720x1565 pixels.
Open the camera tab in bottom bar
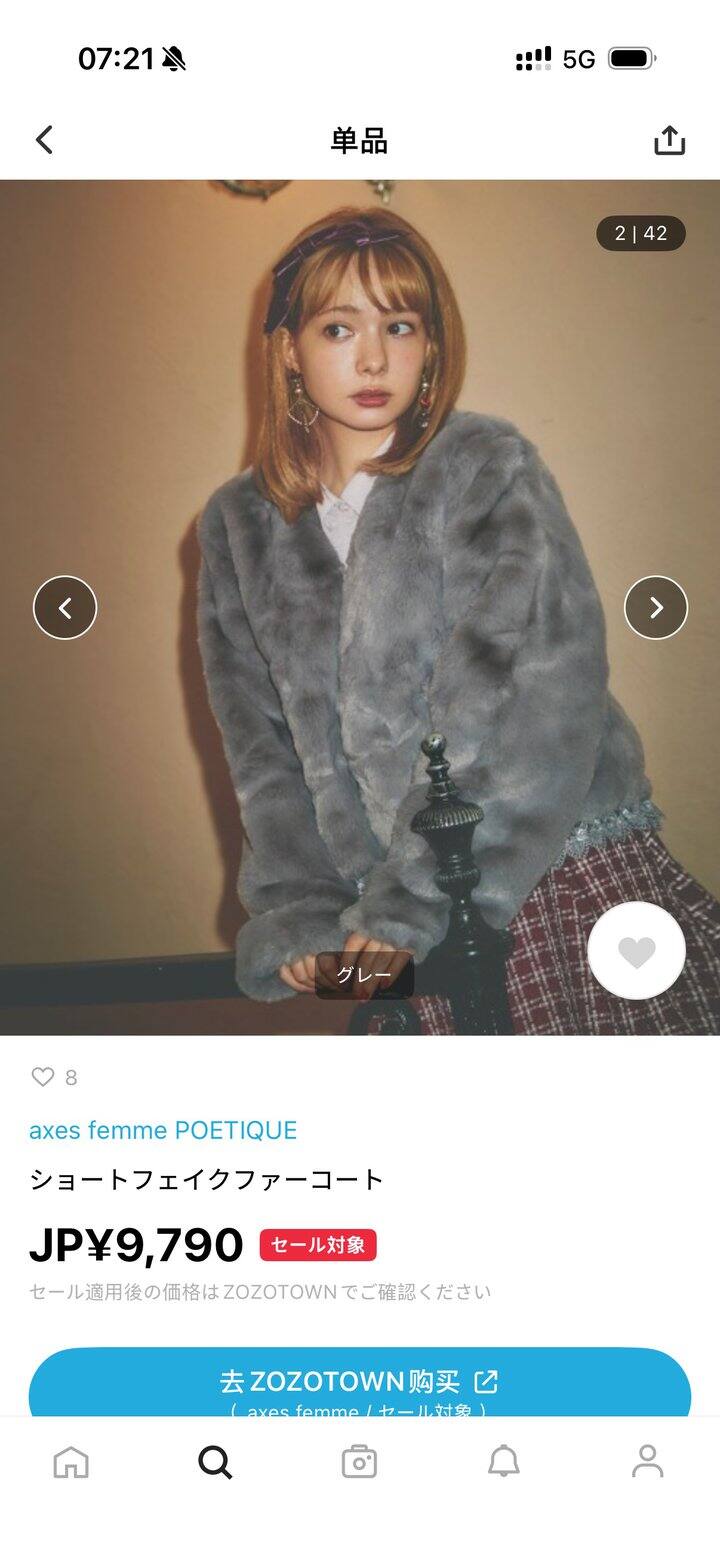[359, 1462]
